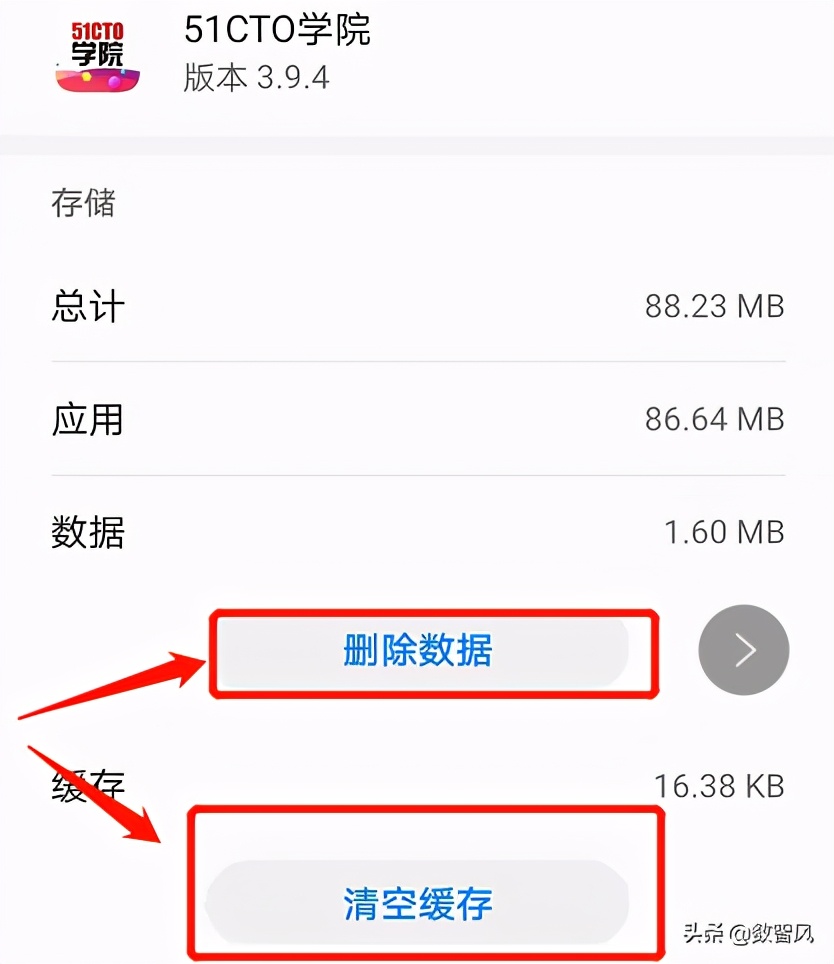834x964 pixels.
Task: Tap the 总计 88.23 MB row
Action: [x=417, y=307]
